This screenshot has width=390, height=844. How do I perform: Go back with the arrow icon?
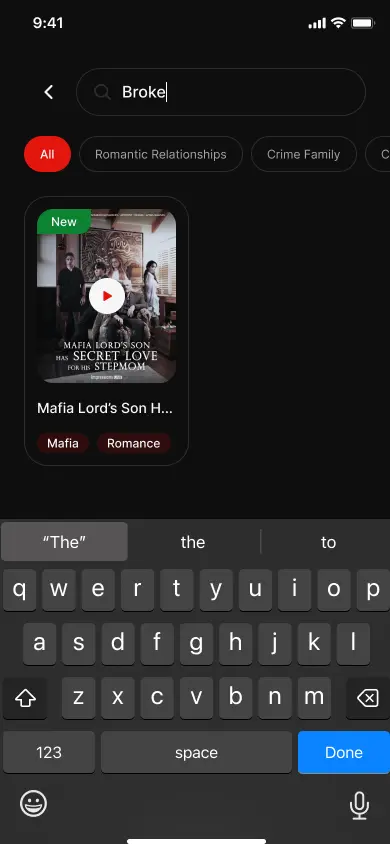(x=48, y=92)
